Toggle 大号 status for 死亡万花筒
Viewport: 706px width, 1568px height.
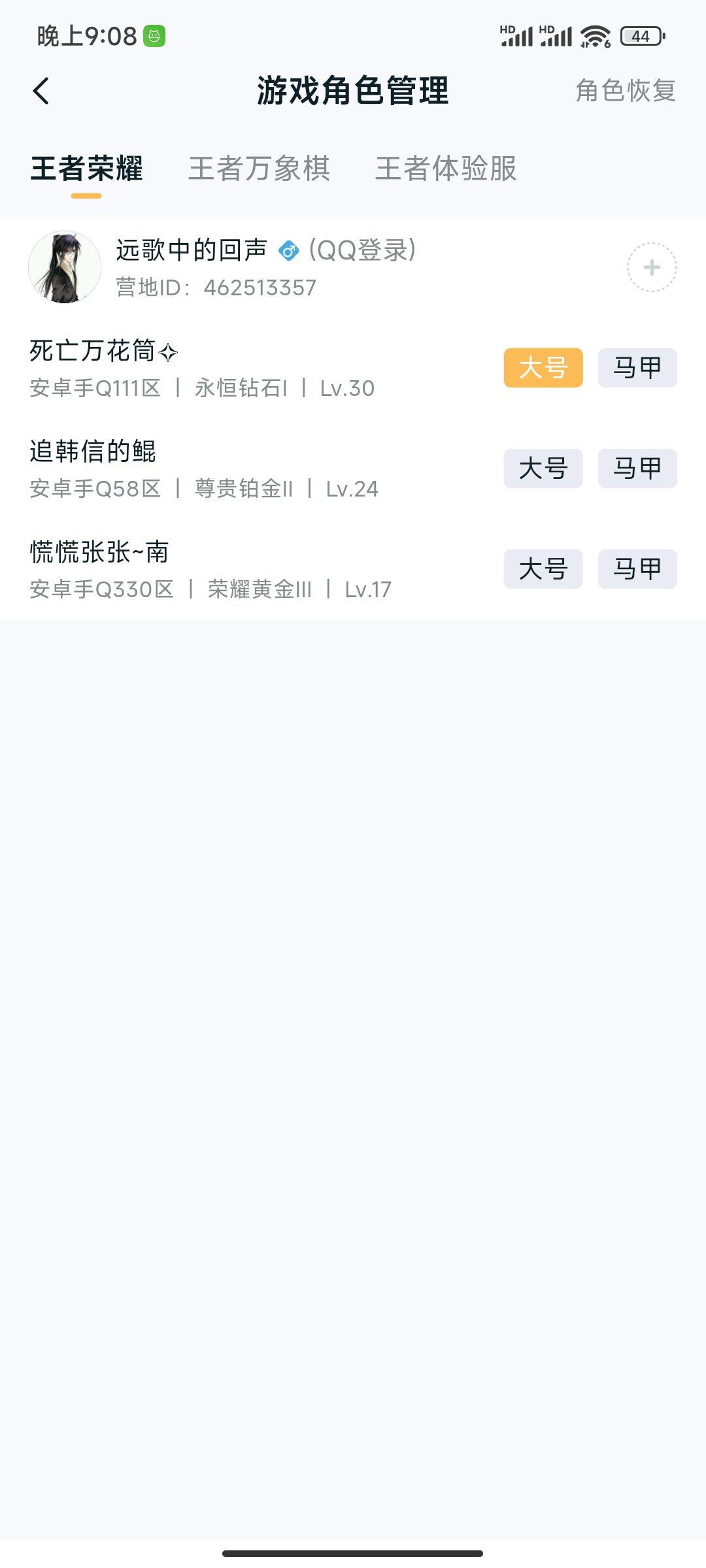(x=544, y=367)
